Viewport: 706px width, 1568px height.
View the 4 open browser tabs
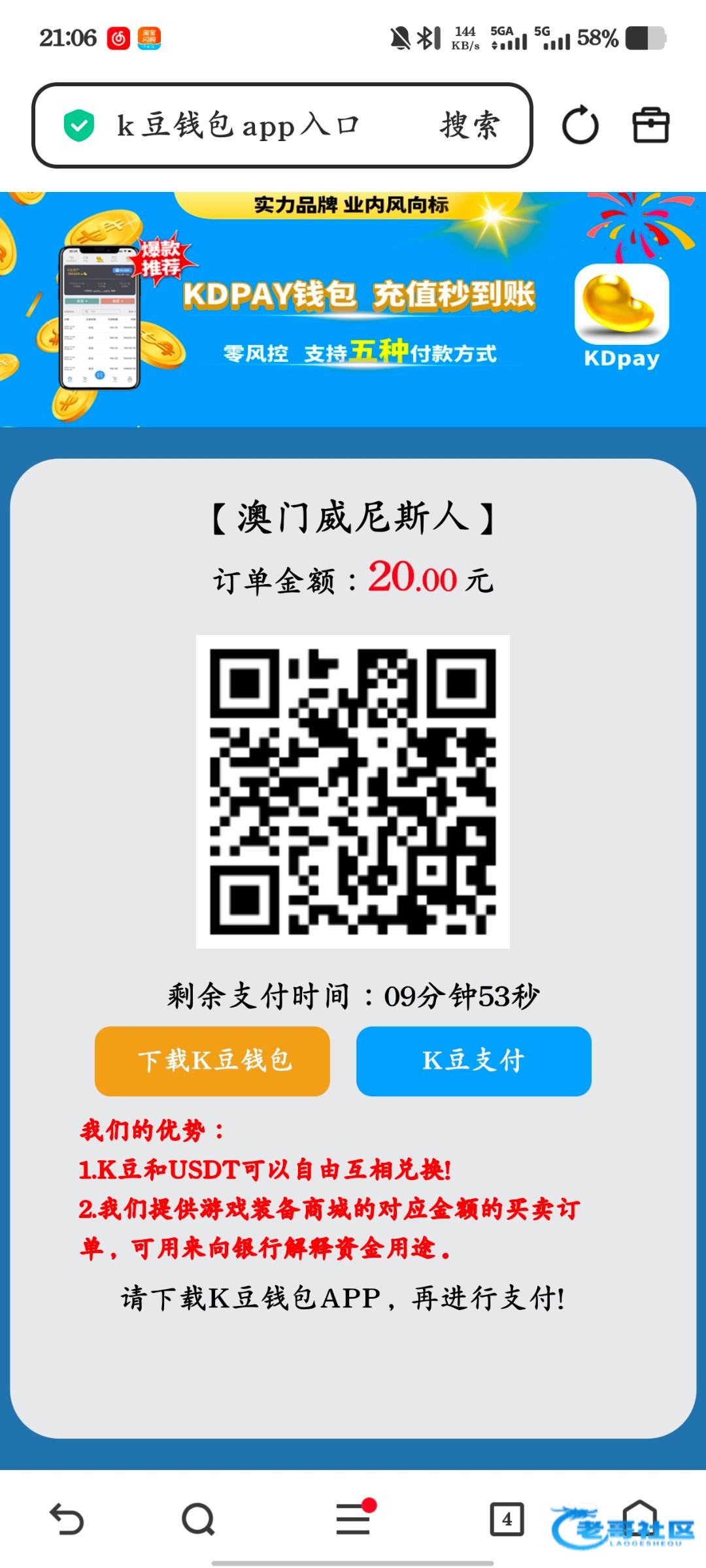pyautogui.click(x=507, y=1518)
